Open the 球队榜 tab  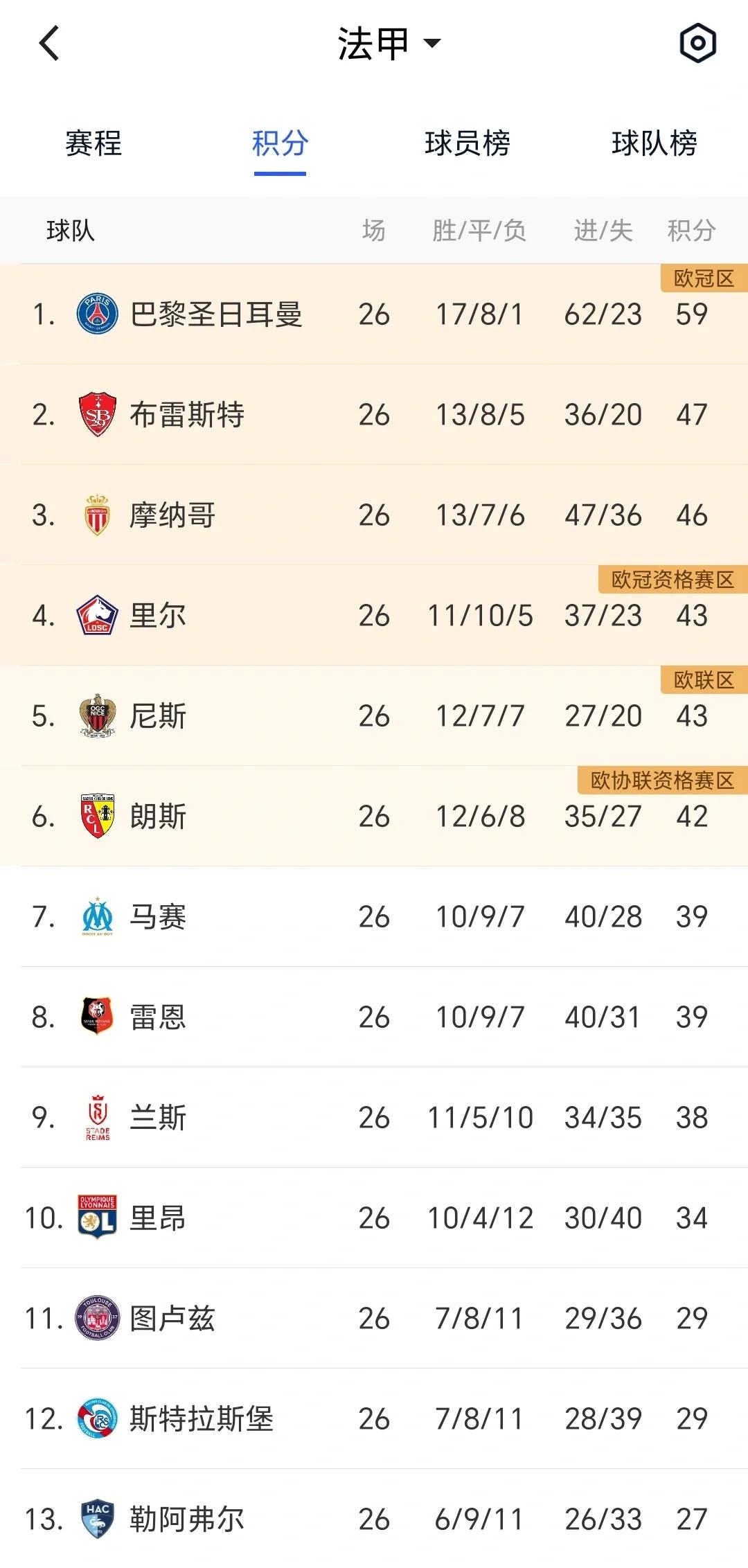click(654, 144)
